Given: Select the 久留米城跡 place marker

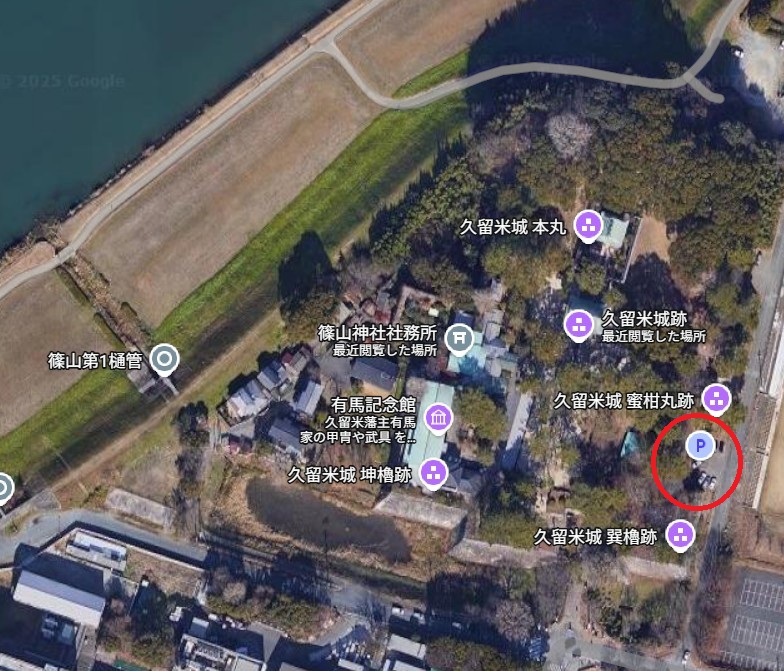Looking at the screenshot, I should [578, 322].
